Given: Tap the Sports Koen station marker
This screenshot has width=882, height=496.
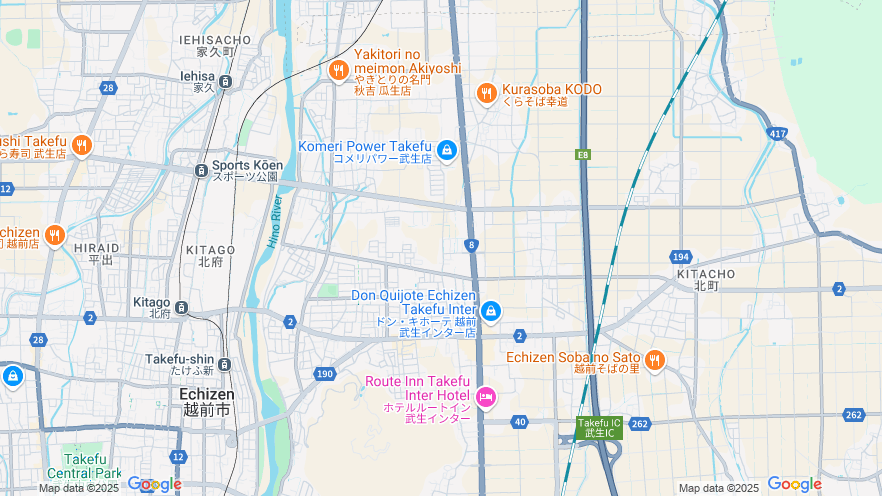Looking at the screenshot, I should (x=201, y=170).
